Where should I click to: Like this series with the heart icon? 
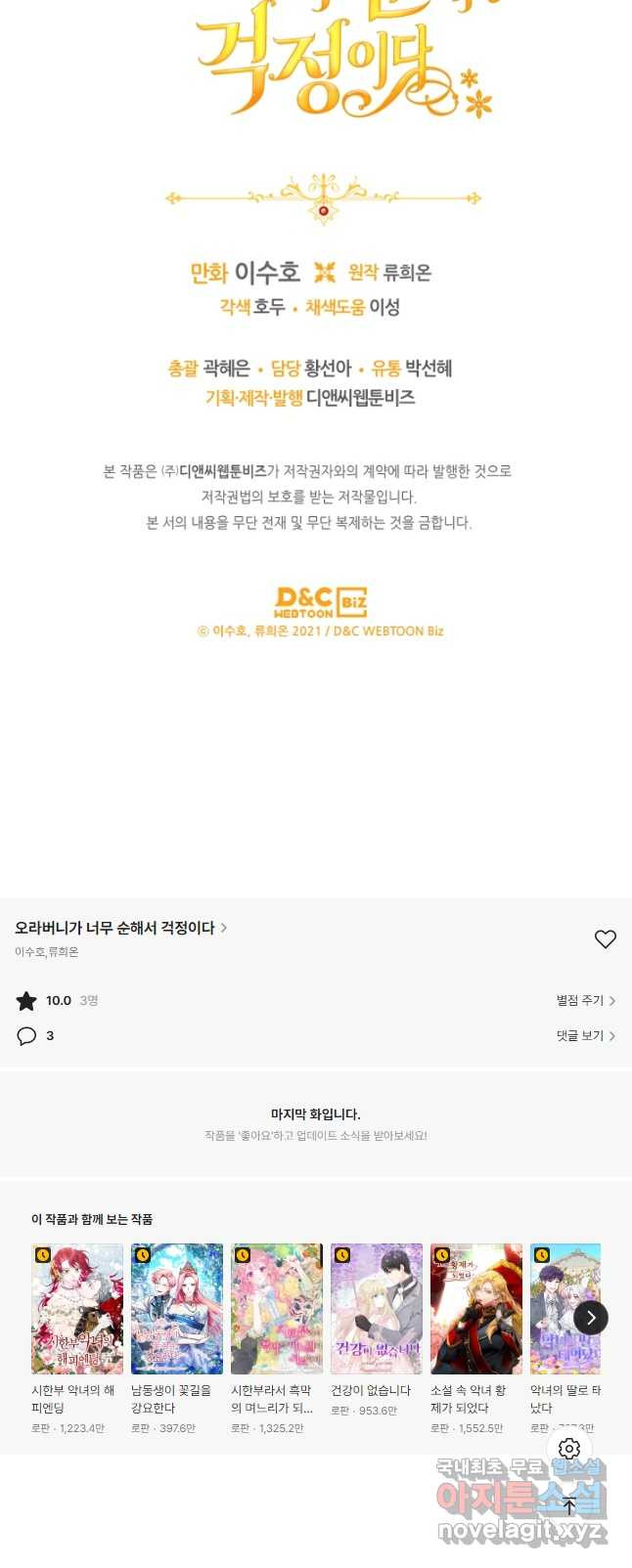605,938
